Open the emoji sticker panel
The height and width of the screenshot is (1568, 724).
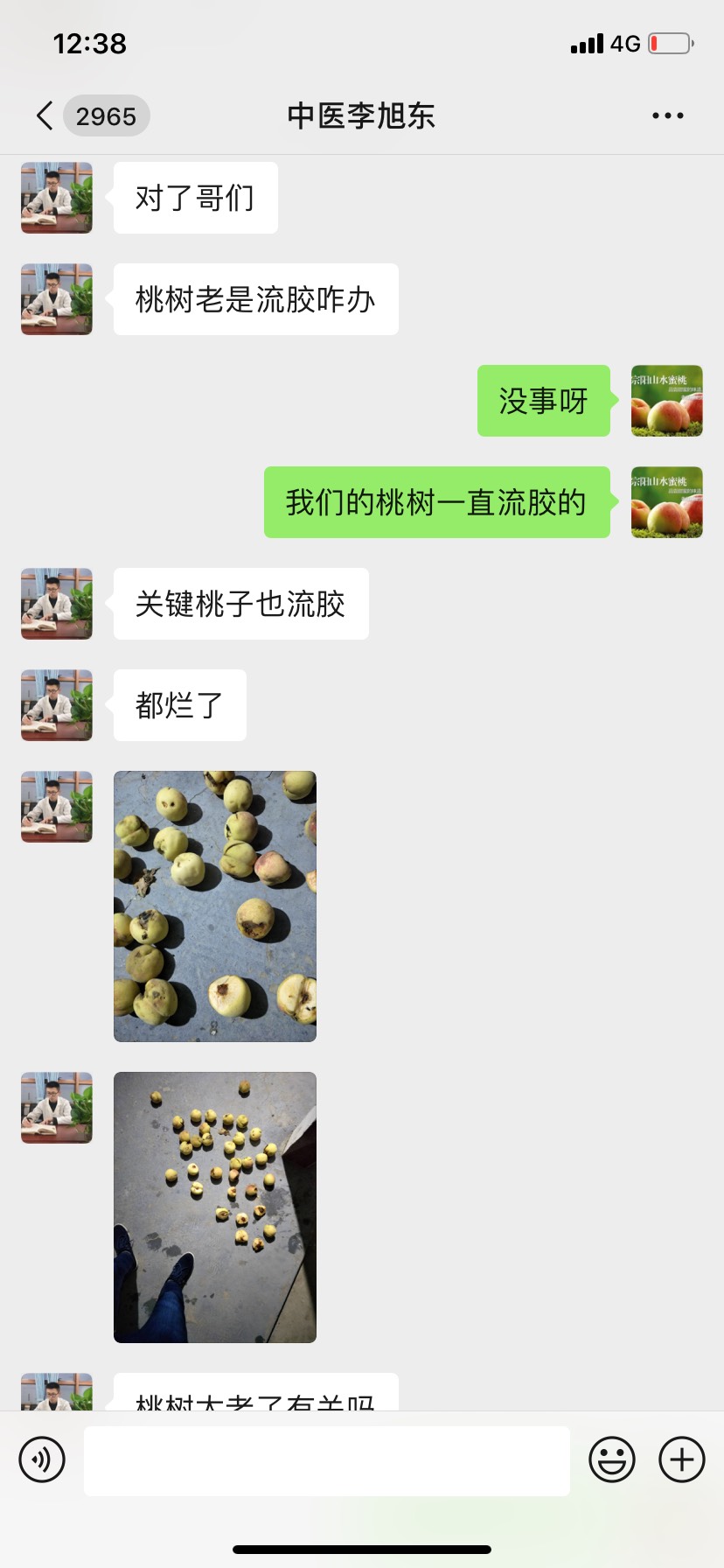[x=611, y=1459]
